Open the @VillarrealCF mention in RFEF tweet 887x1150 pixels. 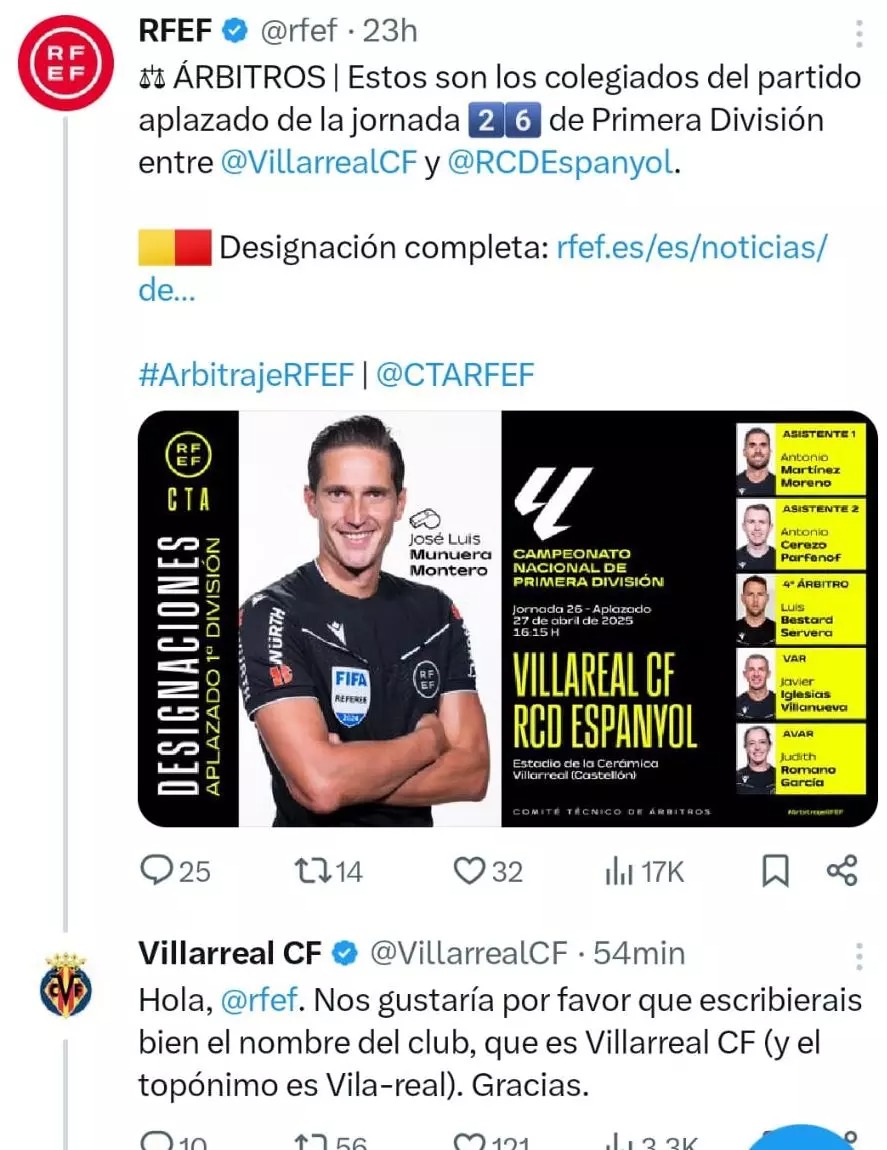(x=318, y=163)
